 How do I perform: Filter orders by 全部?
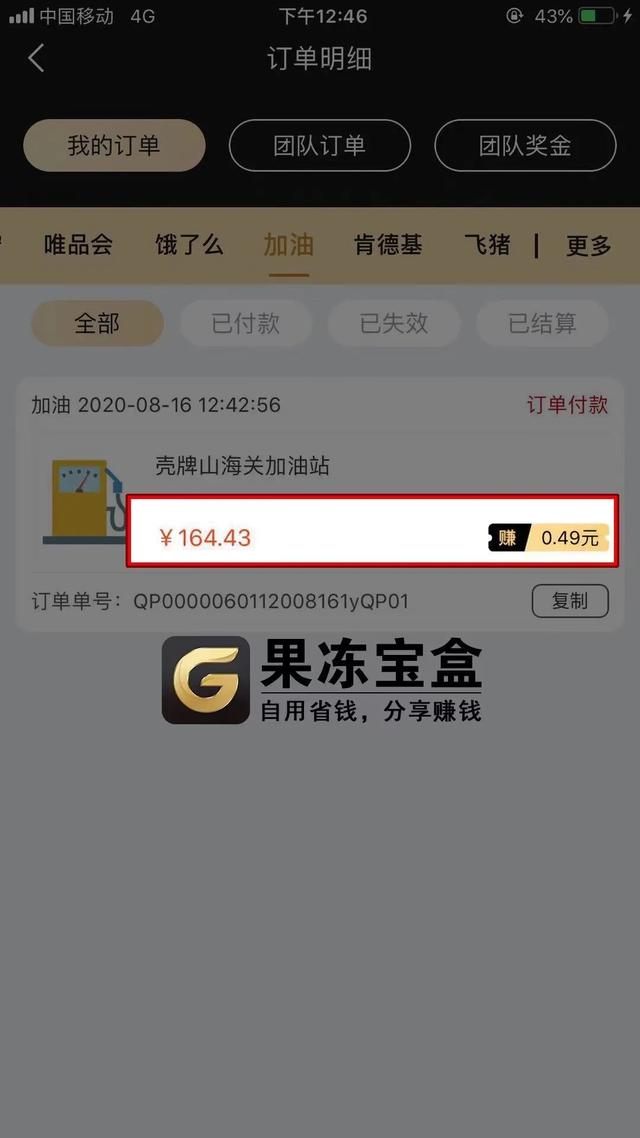point(97,323)
